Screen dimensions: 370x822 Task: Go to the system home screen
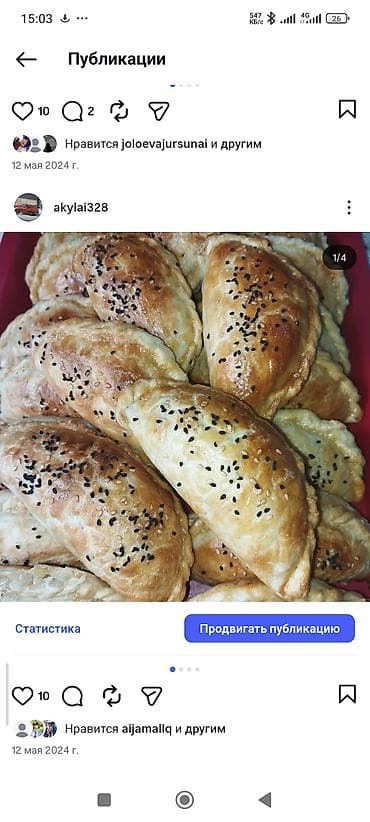(x=184, y=800)
